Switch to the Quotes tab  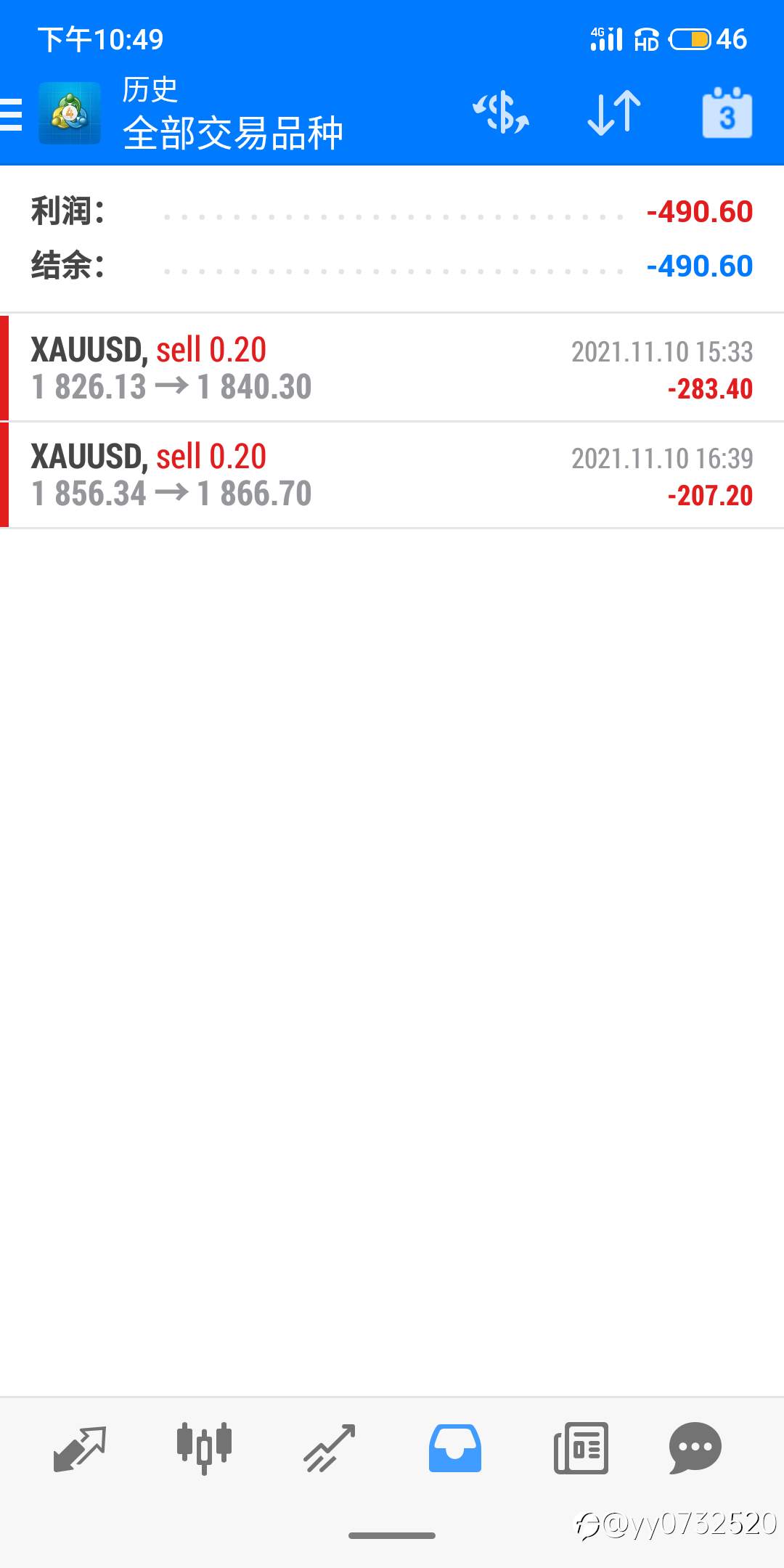coord(80,1448)
